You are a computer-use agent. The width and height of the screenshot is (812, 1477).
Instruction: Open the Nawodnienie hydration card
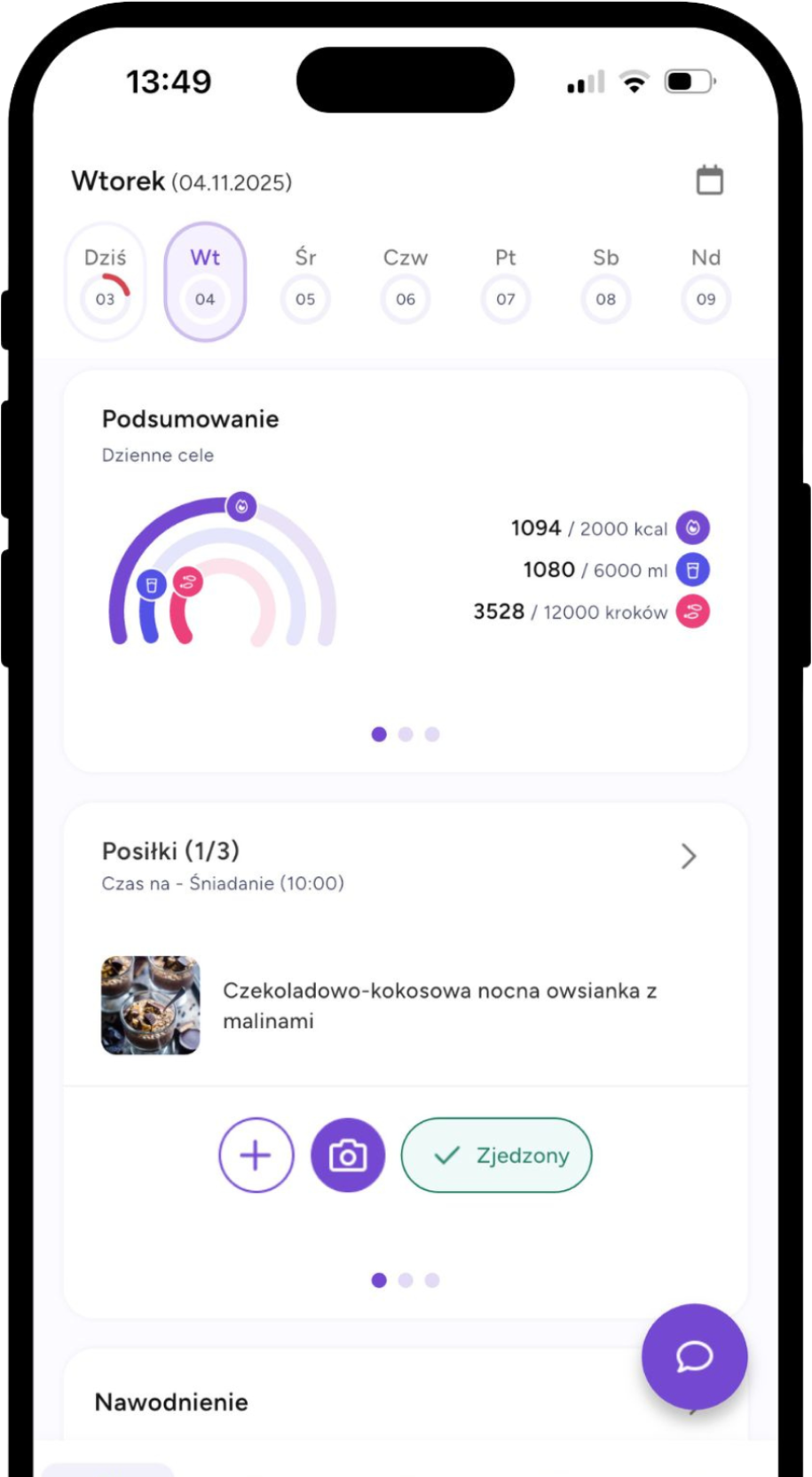click(355, 1402)
